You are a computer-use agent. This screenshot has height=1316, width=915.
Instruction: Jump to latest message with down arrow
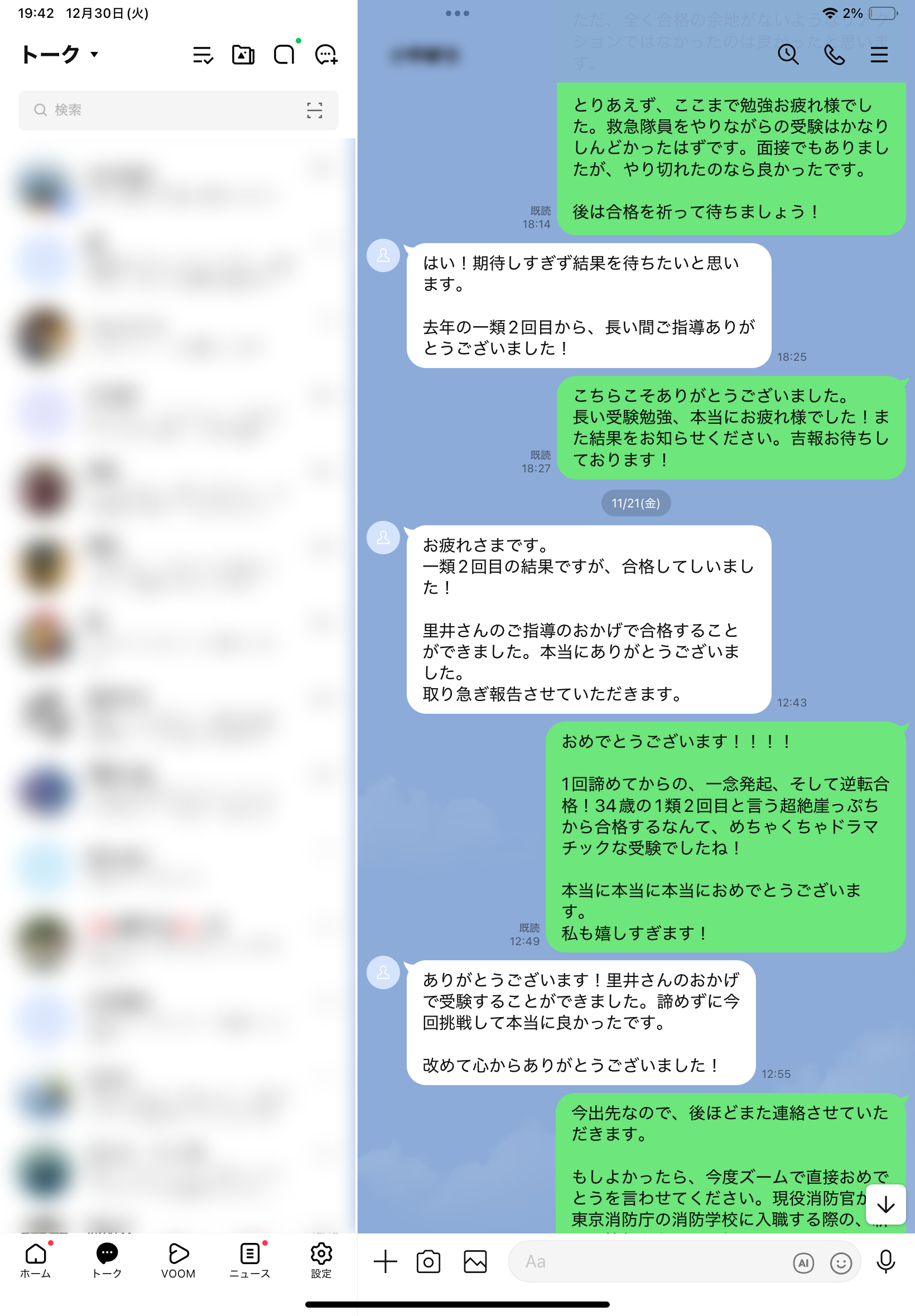[886, 1205]
